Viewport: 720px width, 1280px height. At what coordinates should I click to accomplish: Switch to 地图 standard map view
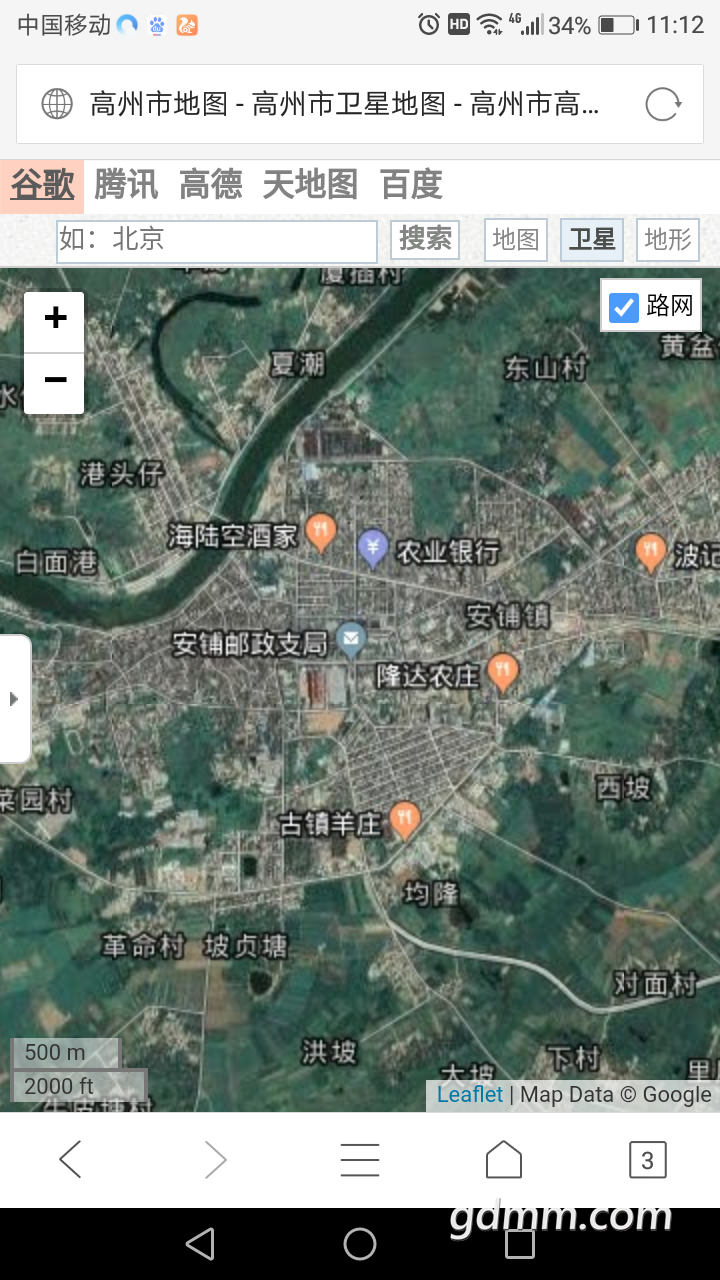516,240
